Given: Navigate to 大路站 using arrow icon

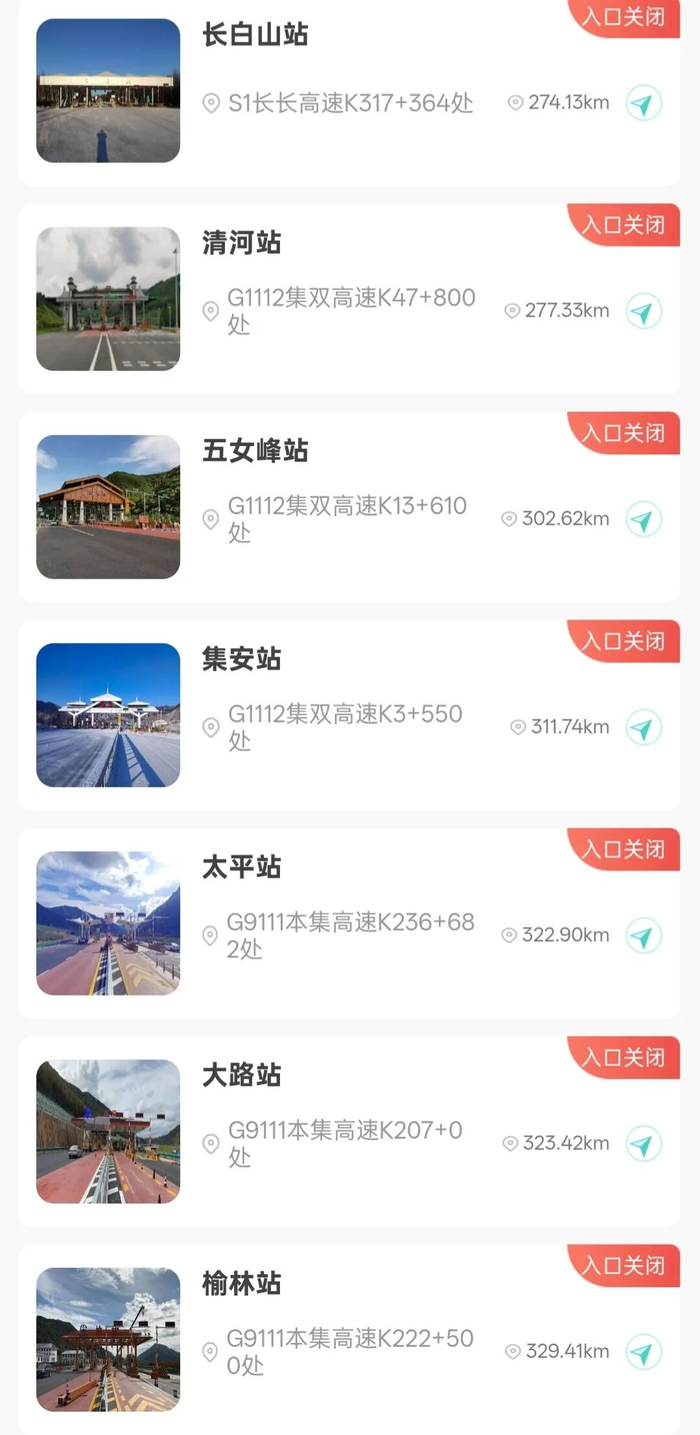Looking at the screenshot, I should tap(644, 1143).
